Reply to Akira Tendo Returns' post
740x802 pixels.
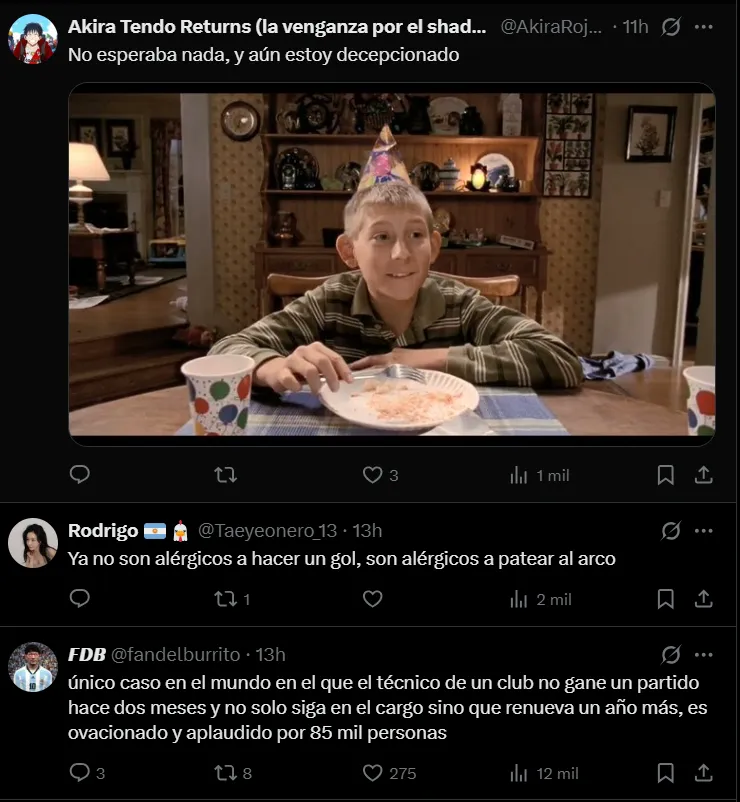click(80, 475)
